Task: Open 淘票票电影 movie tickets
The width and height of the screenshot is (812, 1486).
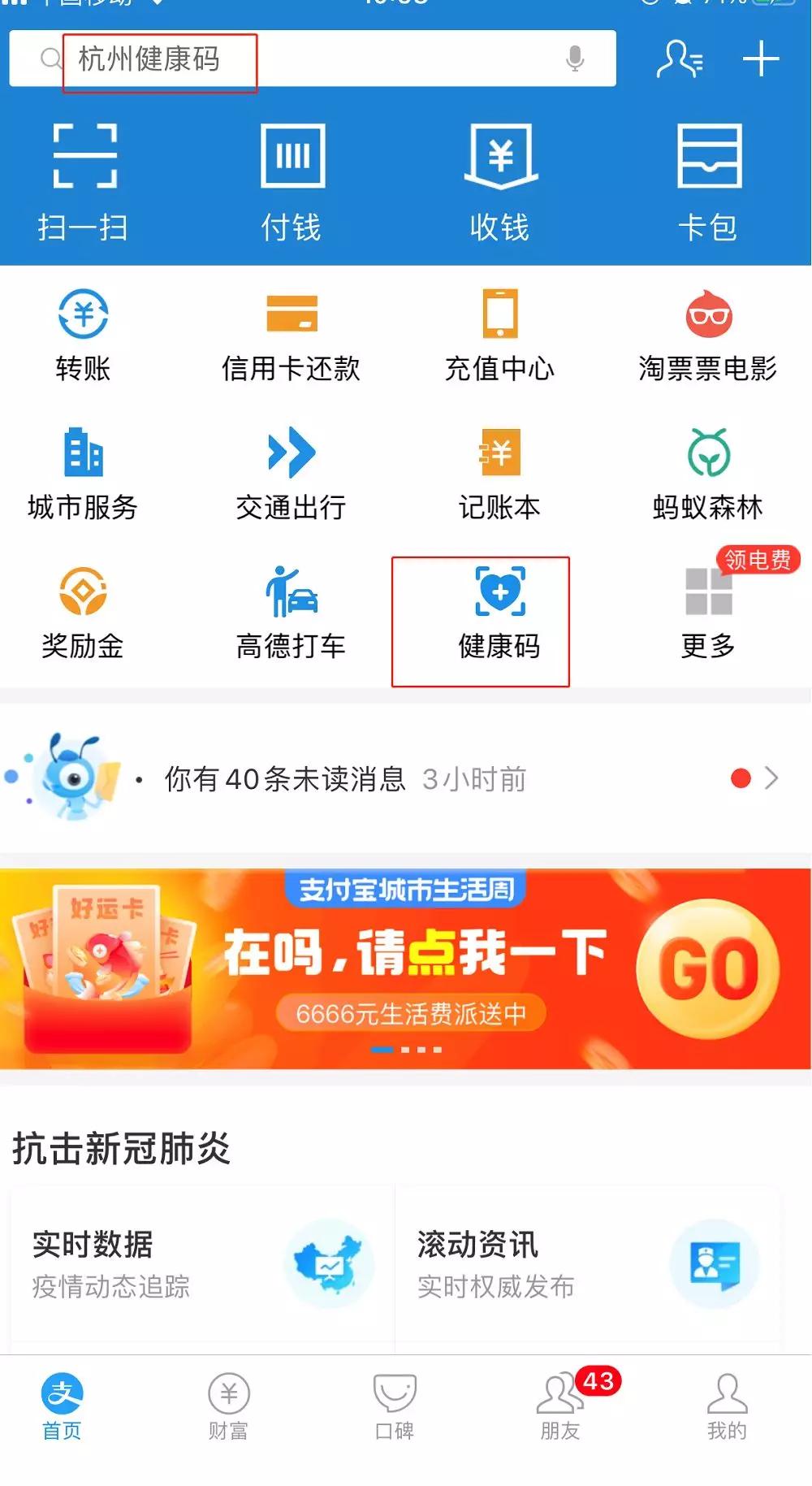Action: 707,333
